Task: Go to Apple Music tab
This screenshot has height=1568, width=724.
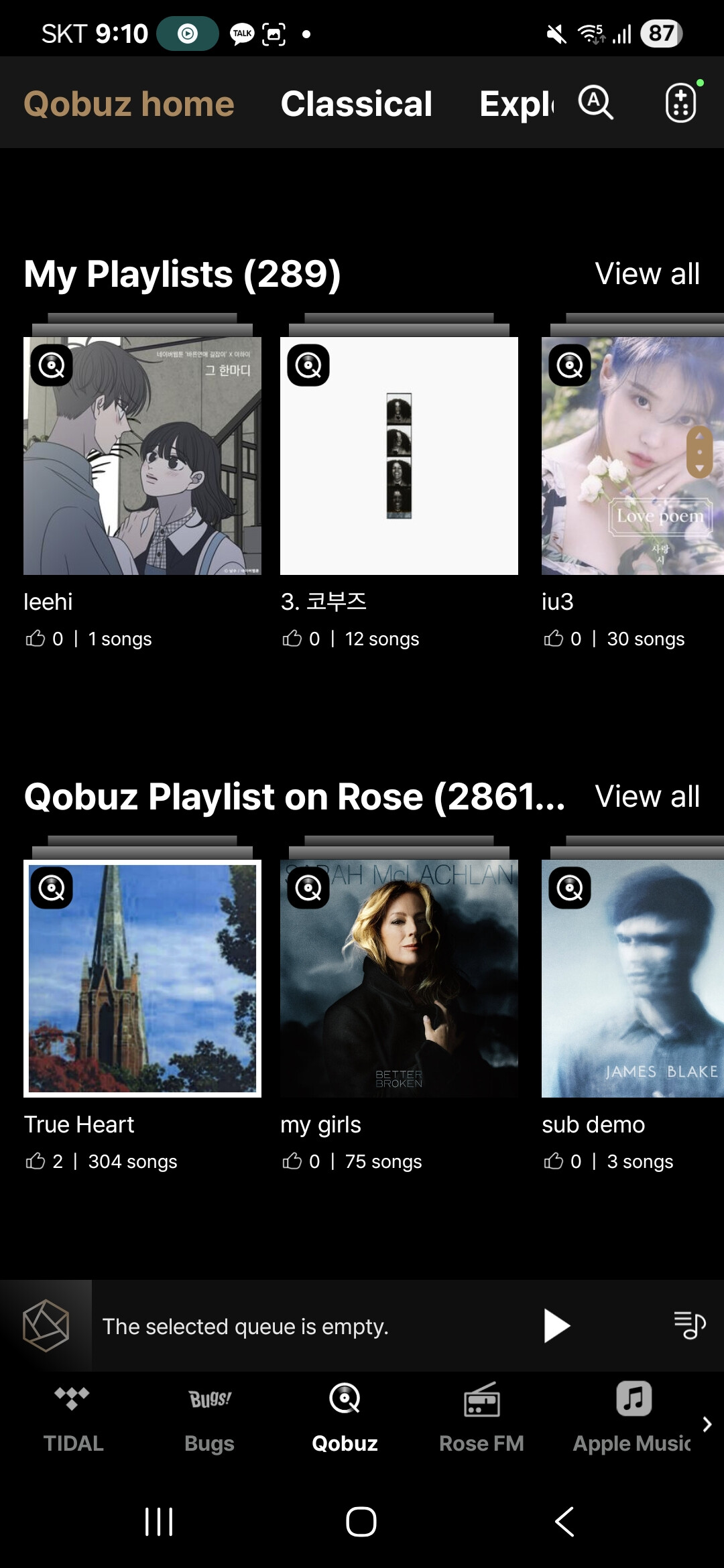Action: 631,1415
